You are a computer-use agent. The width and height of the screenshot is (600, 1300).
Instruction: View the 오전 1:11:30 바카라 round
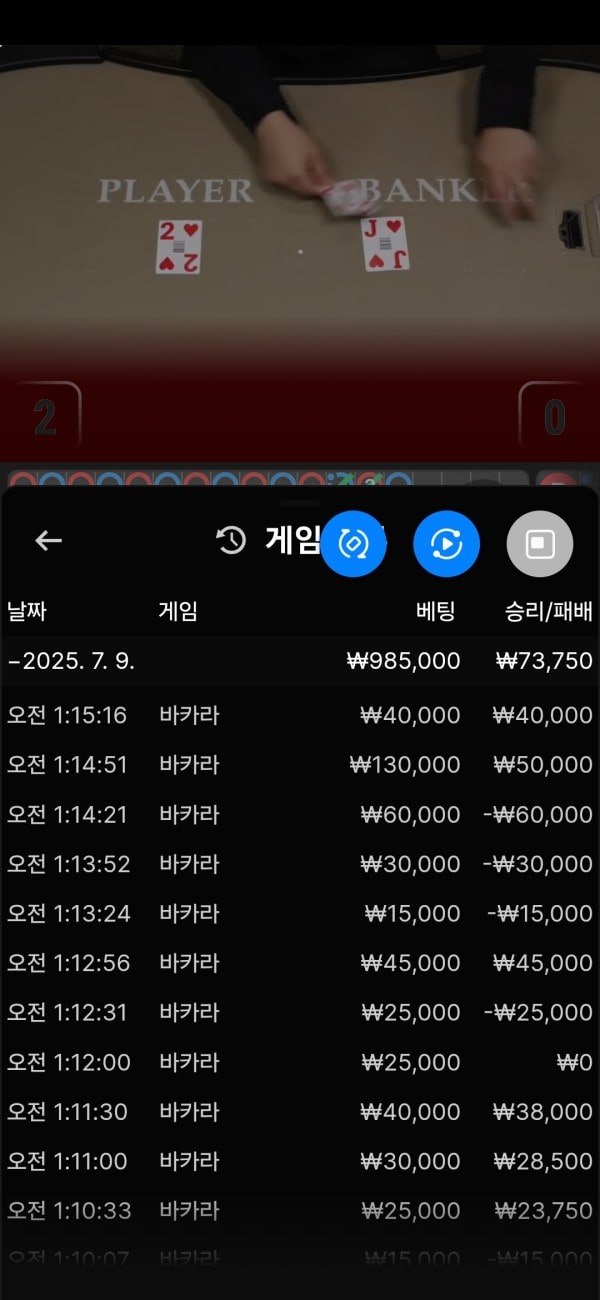tap(300, 1112)
